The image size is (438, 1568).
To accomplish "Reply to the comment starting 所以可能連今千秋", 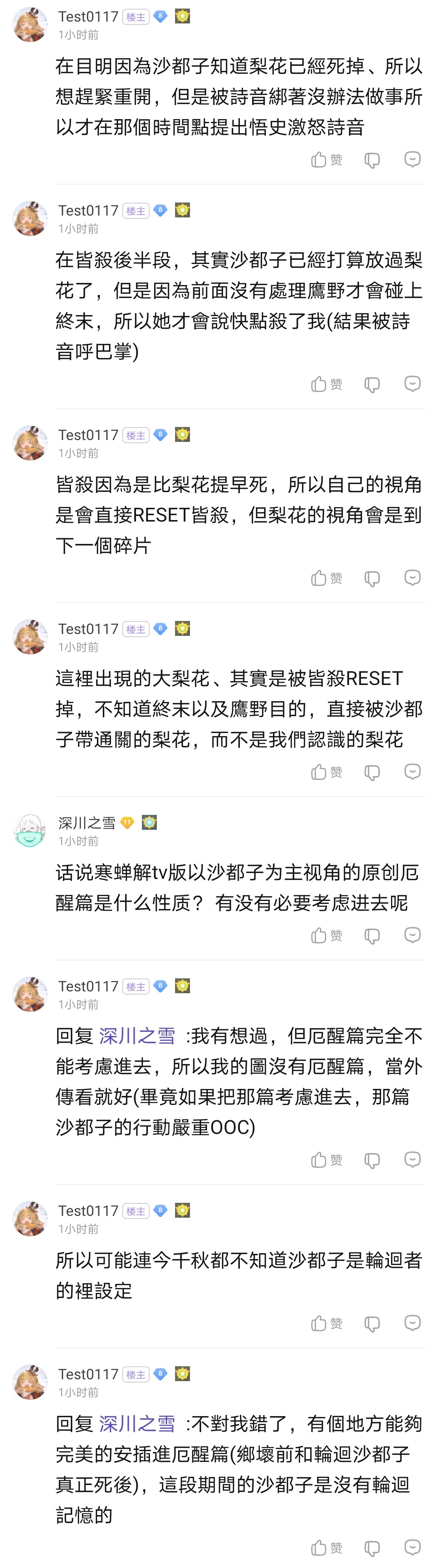I will pos(412,1323).
